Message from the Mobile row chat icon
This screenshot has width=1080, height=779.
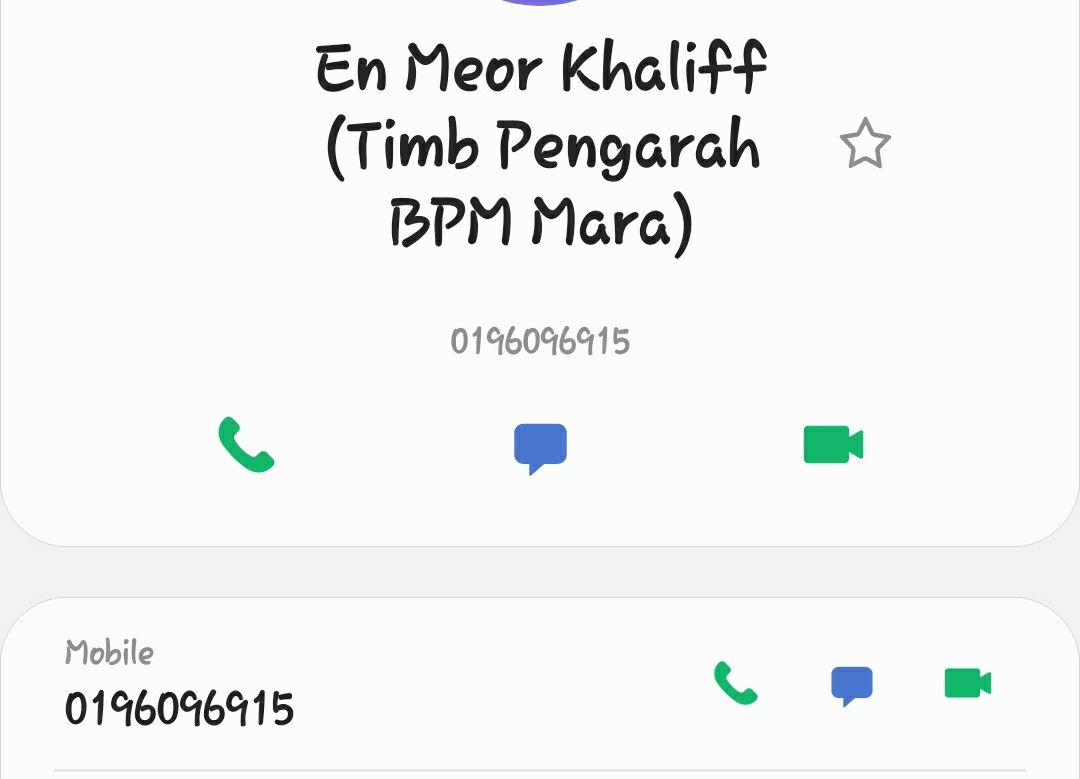[852, 685]
